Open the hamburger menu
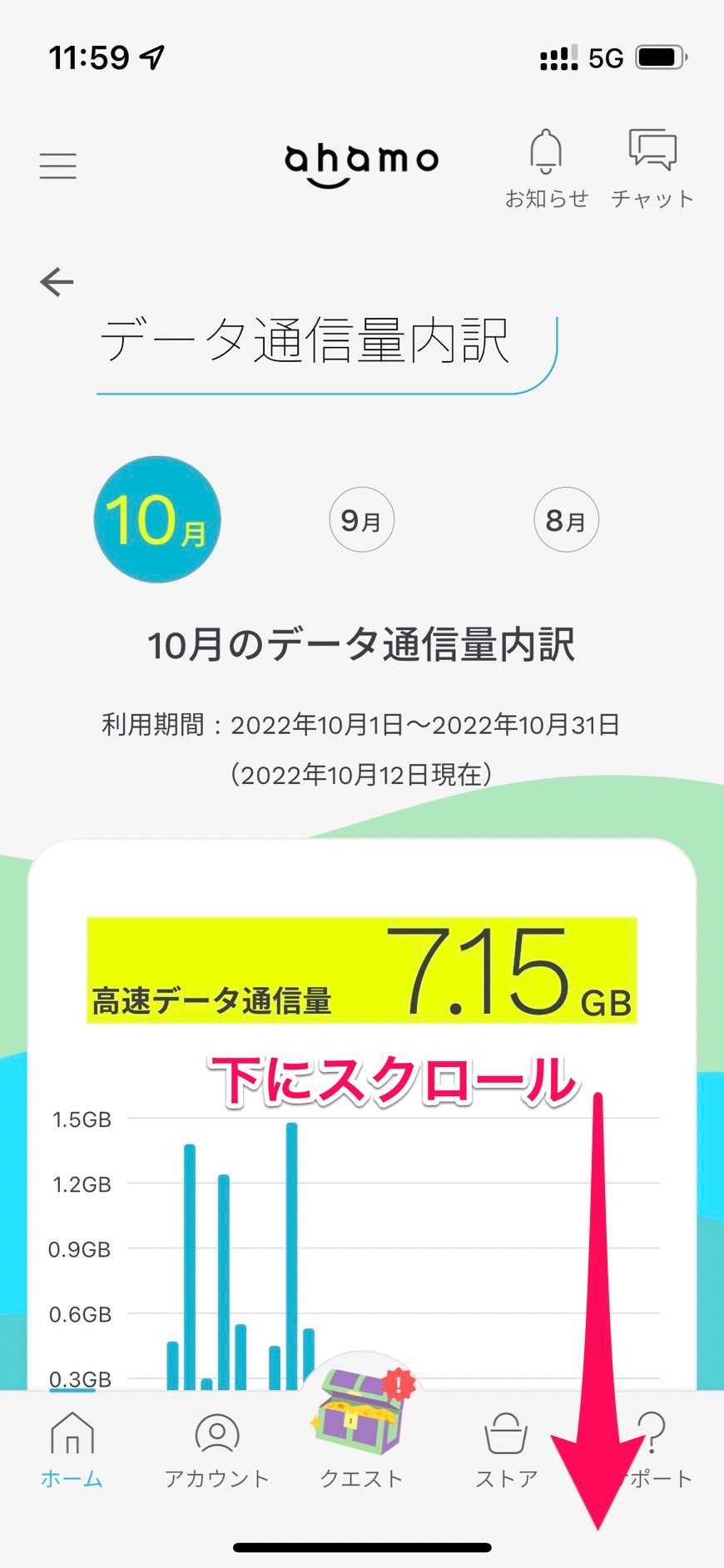 pyautogui.click(x=57, y=166)
